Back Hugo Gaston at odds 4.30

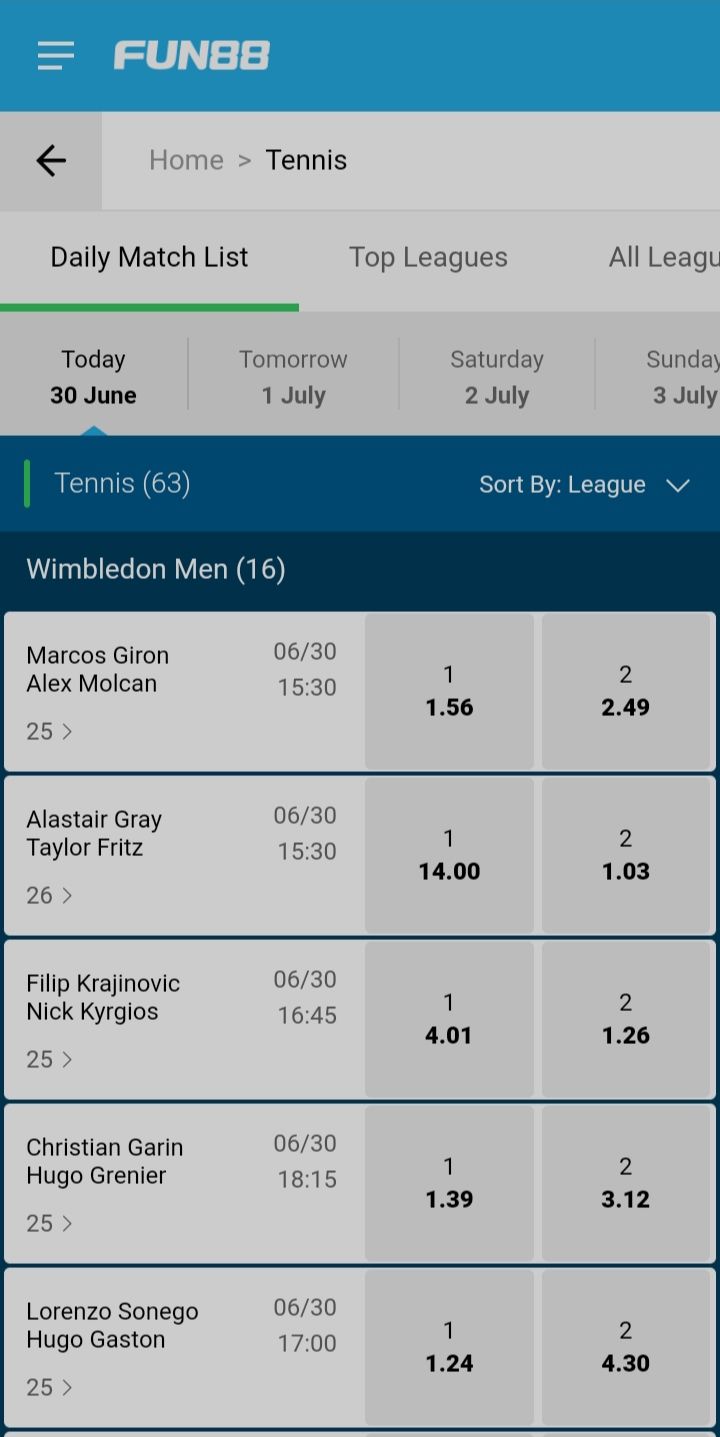pyautogui.click(x=626, y=1348)
